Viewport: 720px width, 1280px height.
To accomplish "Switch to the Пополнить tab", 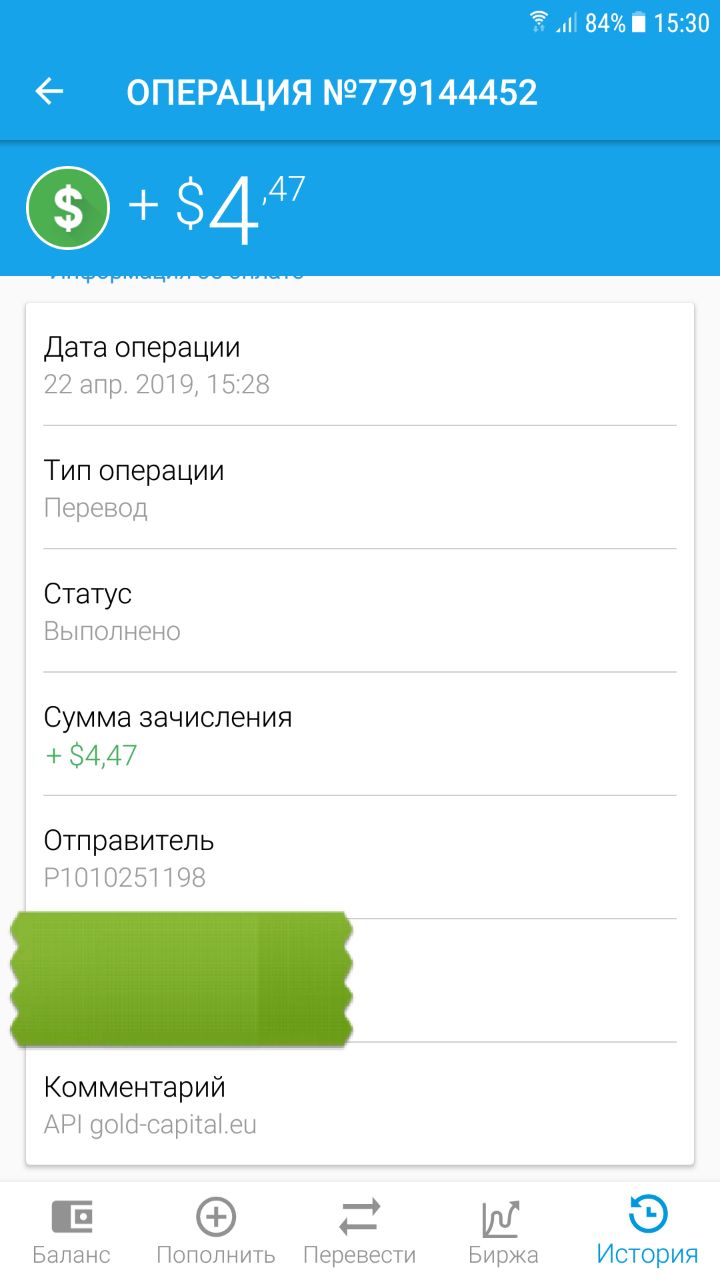I will tap(216, 1232).
